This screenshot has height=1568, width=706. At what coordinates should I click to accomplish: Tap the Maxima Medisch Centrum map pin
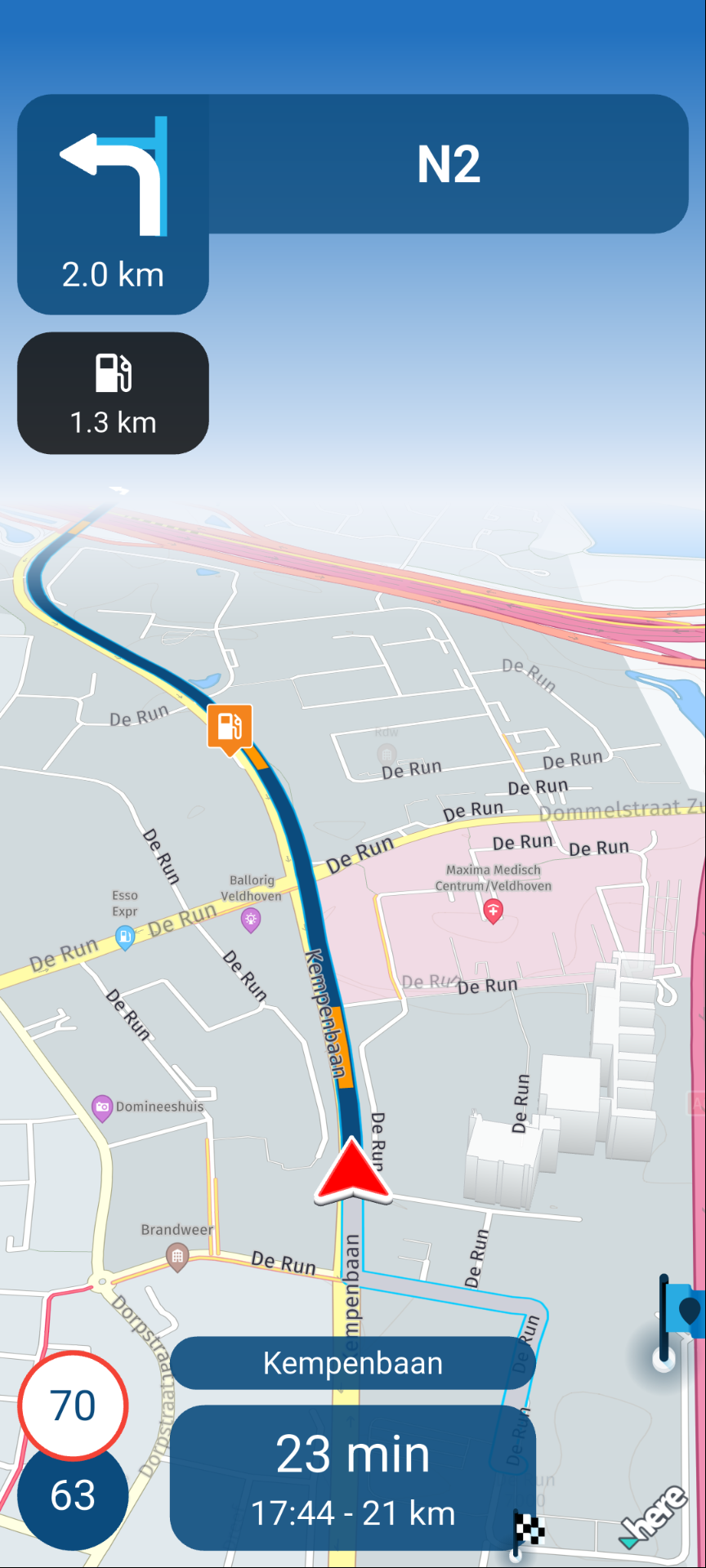tap(493, 909)
